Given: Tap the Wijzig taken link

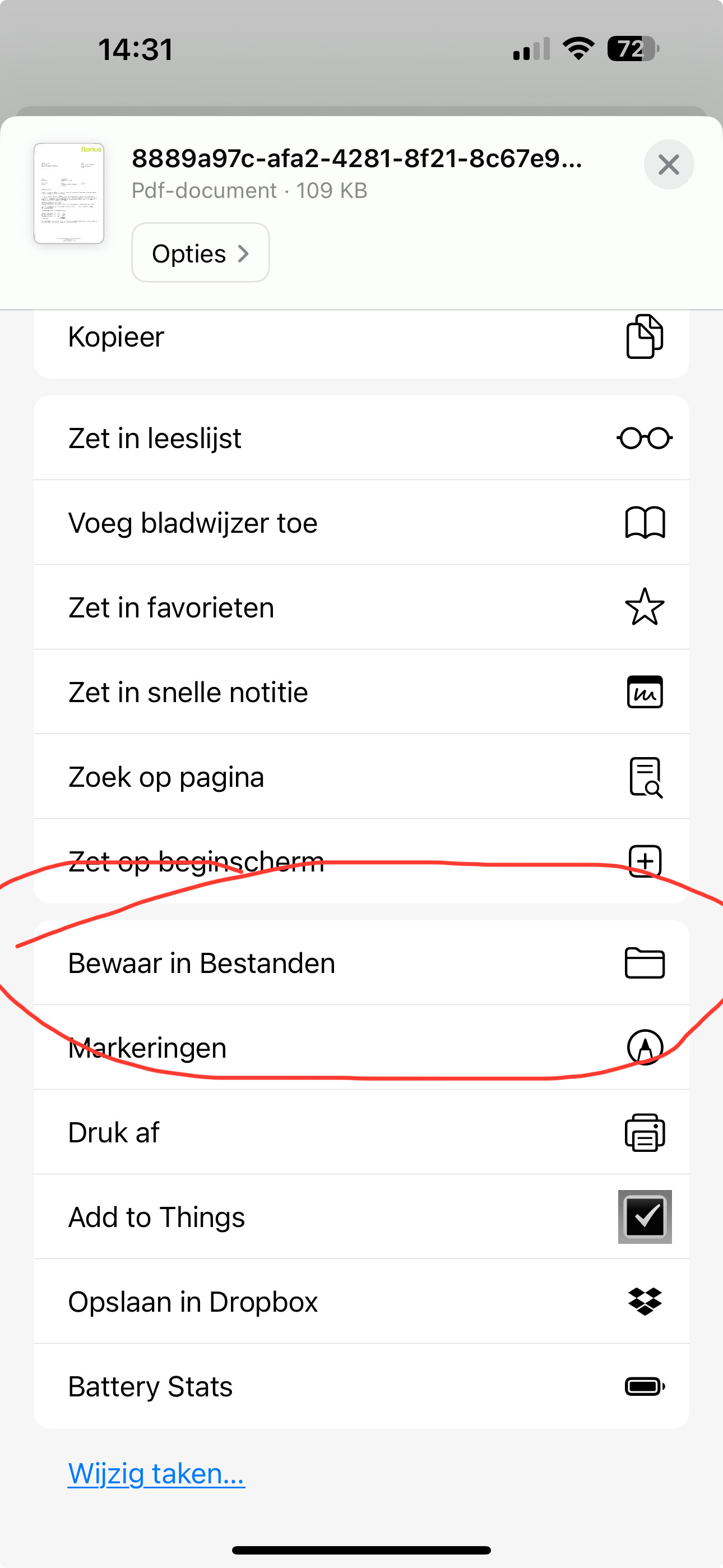Looking at the screenshot, I should pos(156,1474).
